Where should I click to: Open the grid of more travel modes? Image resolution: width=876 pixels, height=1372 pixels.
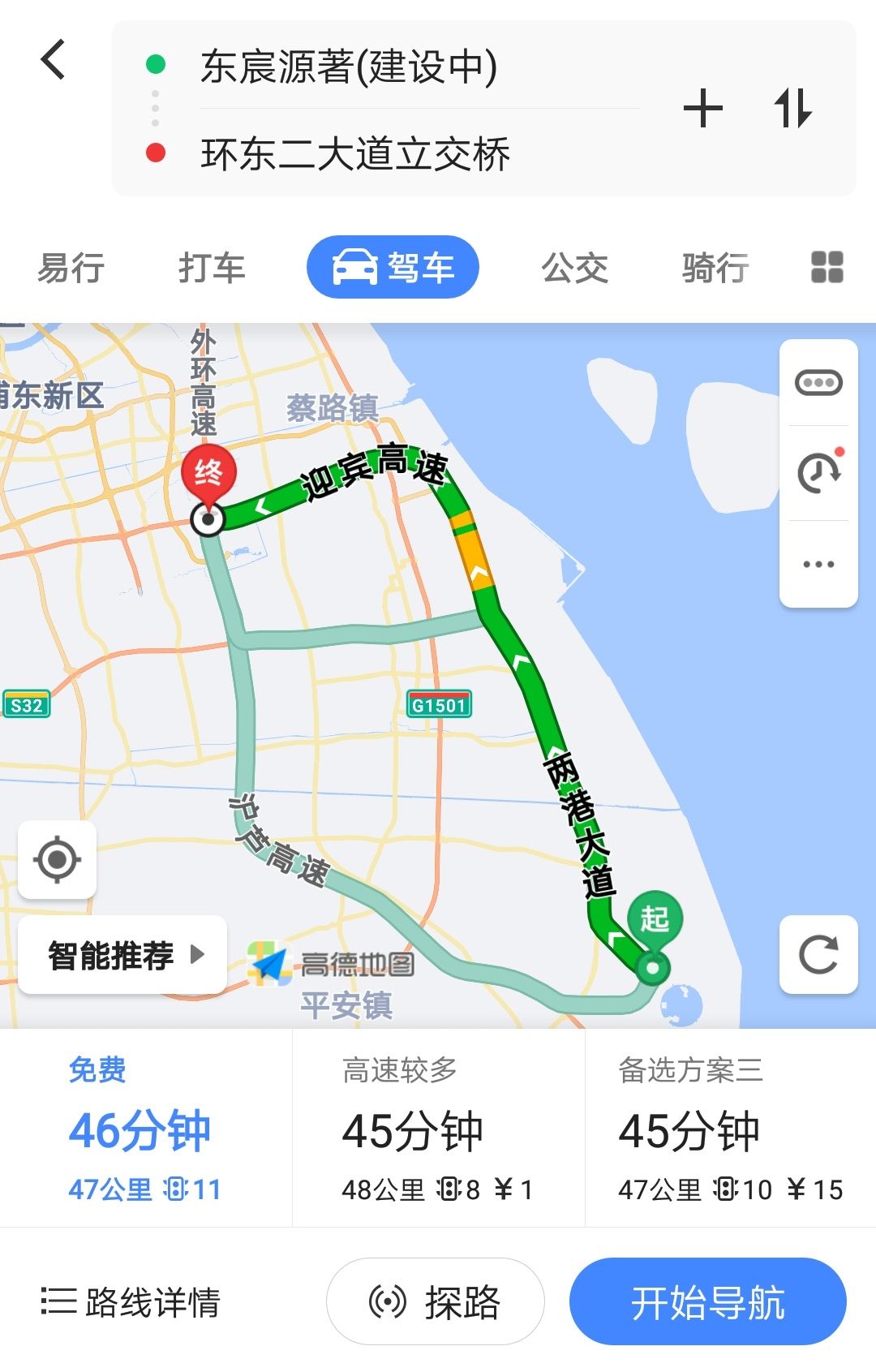tap(827, 267)
